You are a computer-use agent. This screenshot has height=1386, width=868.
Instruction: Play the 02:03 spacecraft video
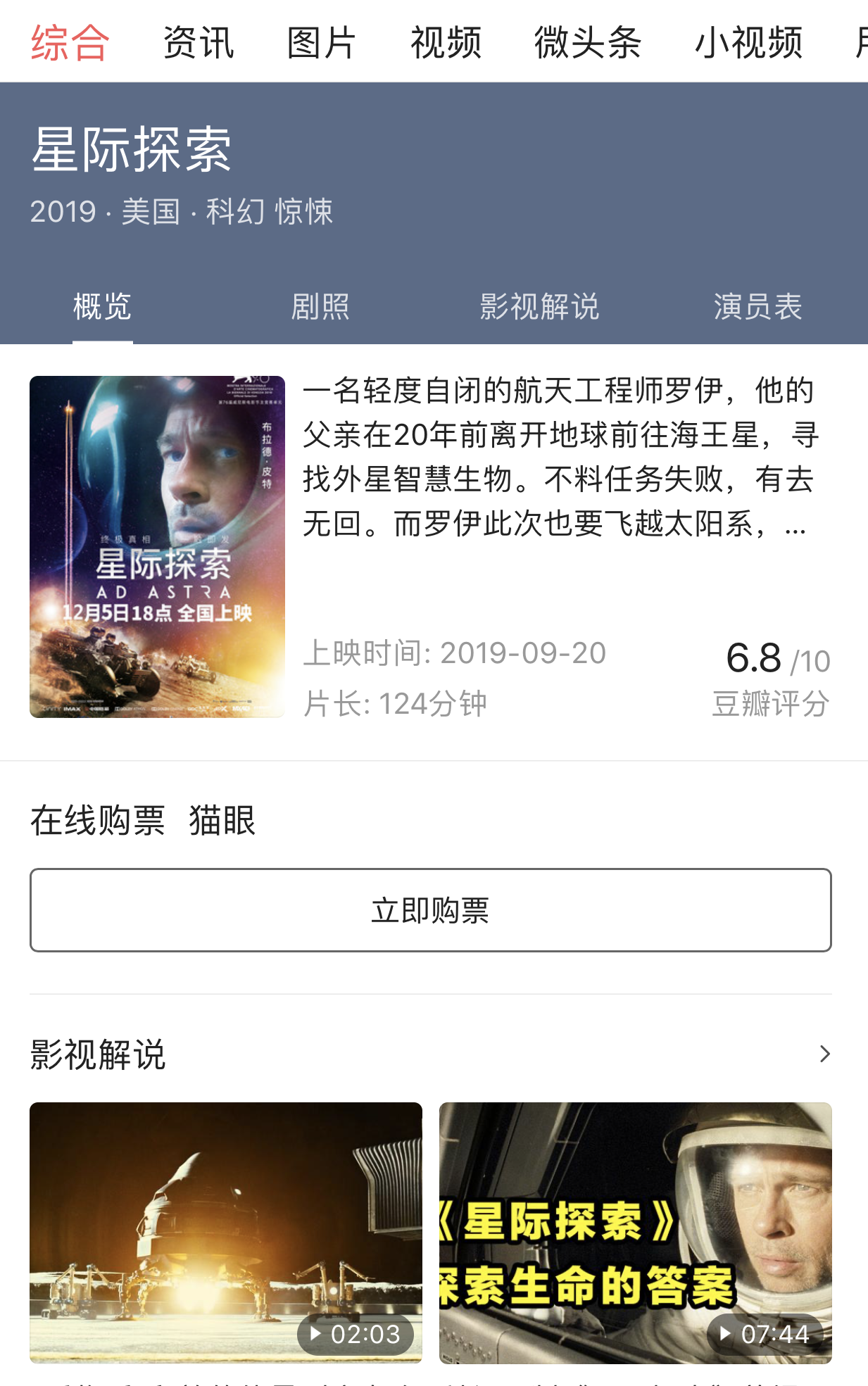(226, 1232)
